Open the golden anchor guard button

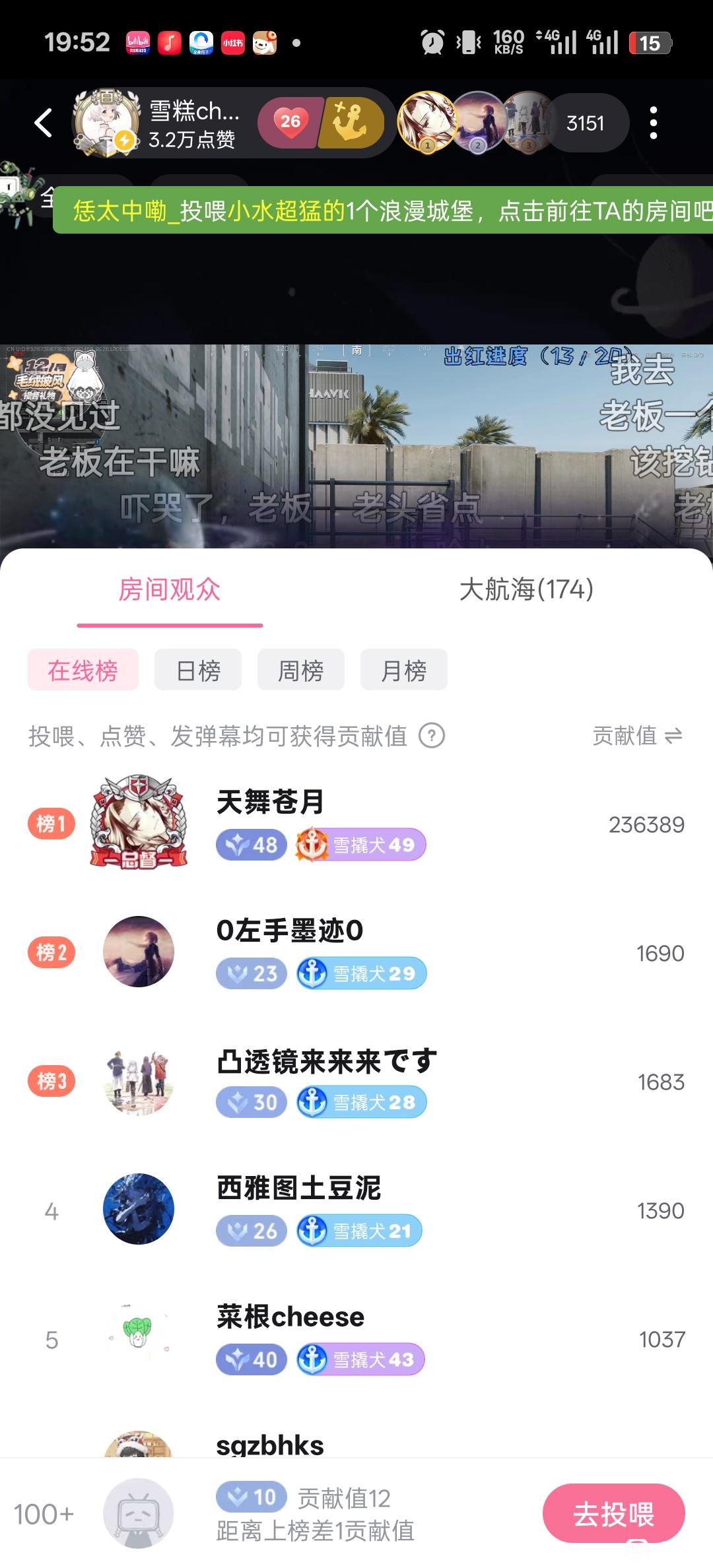tap(351, 122)
